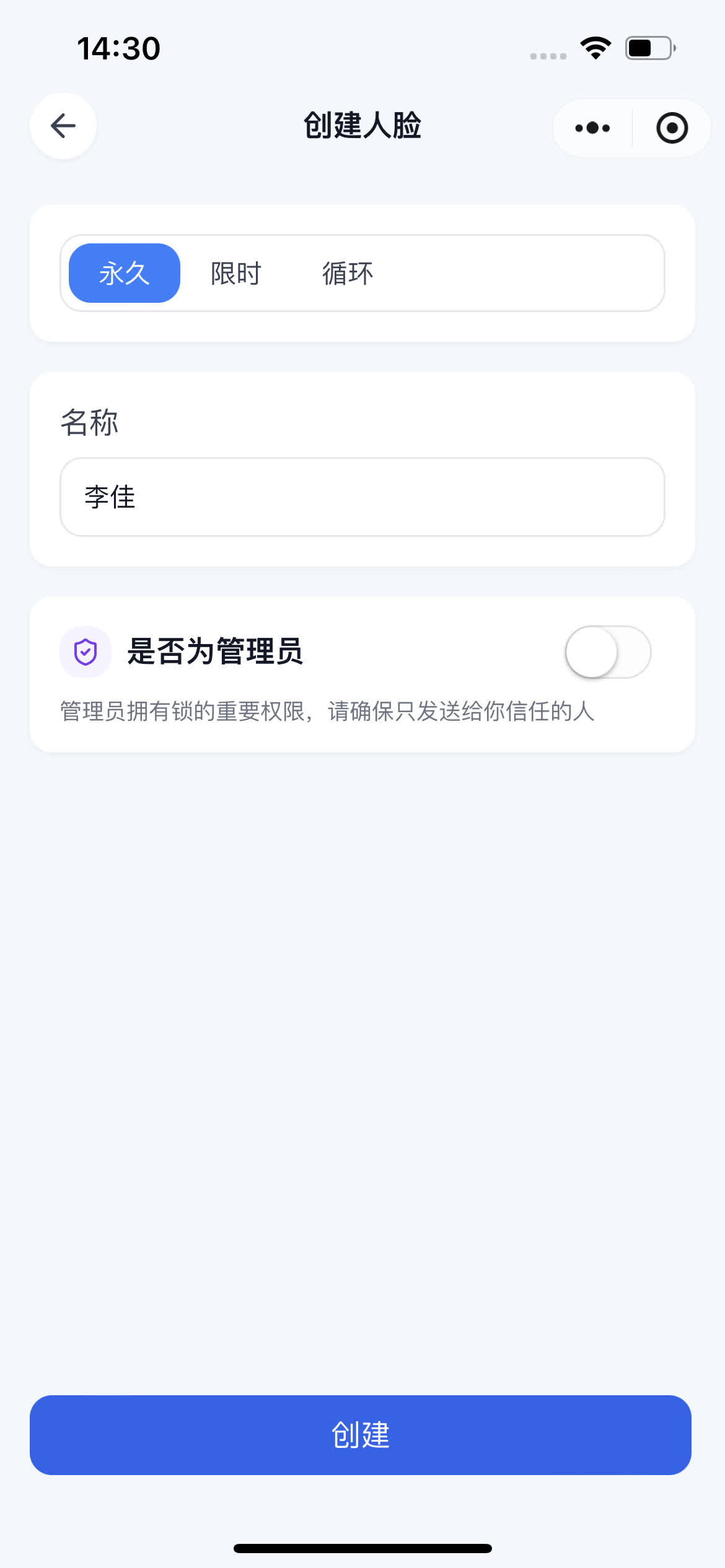The image size is (725, 1568).
Task: Tap the back arrow to go back
Action: [62, 126]
